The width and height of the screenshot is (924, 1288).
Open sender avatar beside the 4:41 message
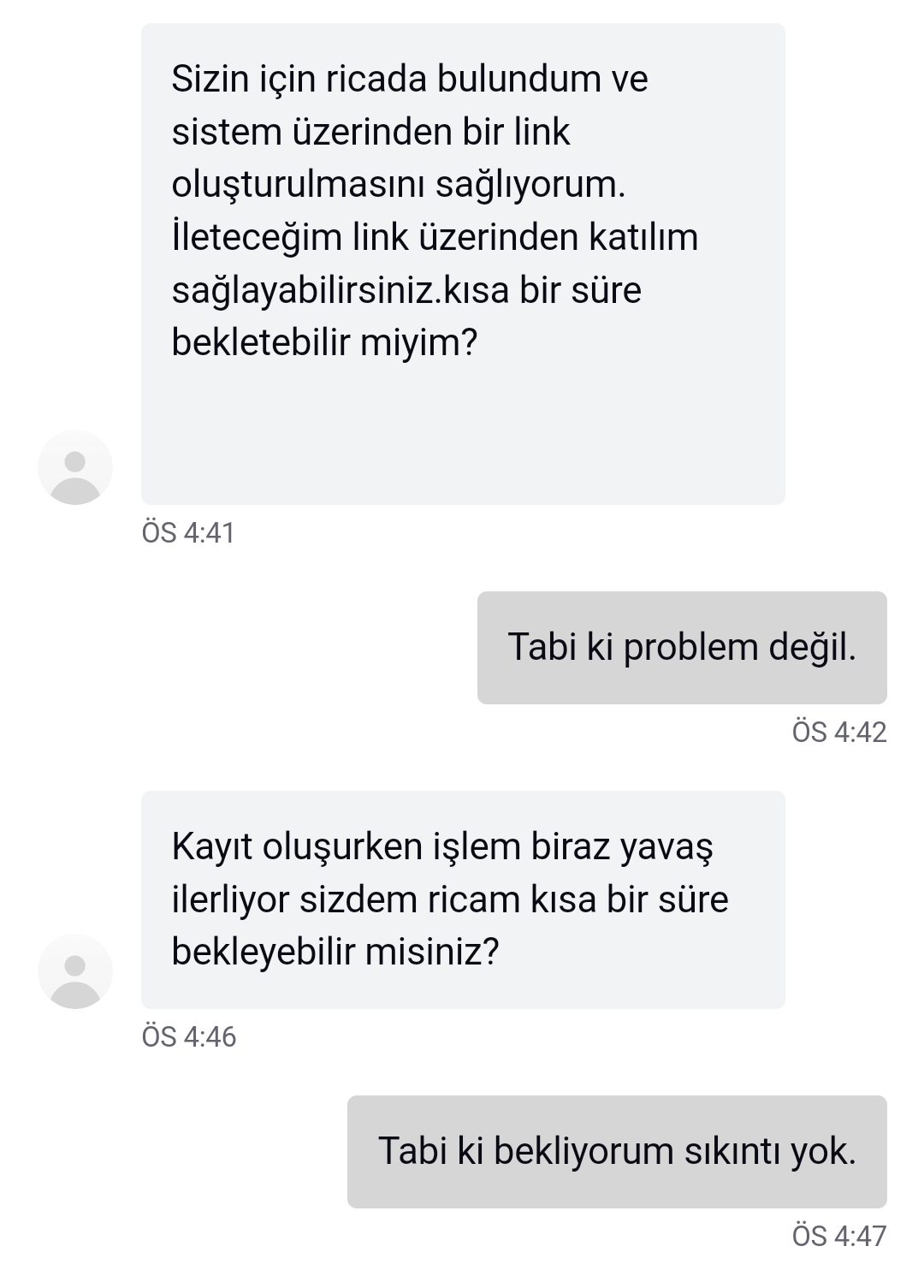pyautogui.click(x=75, y=467)
